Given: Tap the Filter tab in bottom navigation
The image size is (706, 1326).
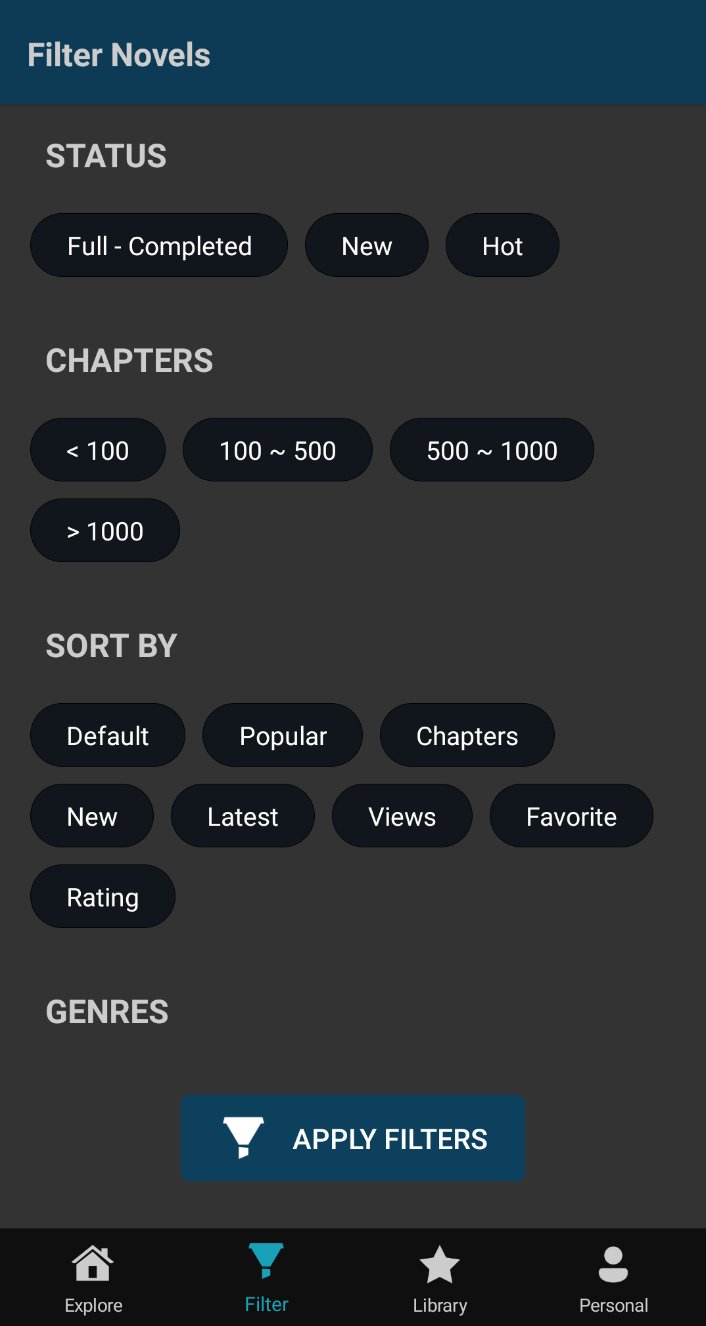Looking at the screenshot, I should [x=266, y=1278].
